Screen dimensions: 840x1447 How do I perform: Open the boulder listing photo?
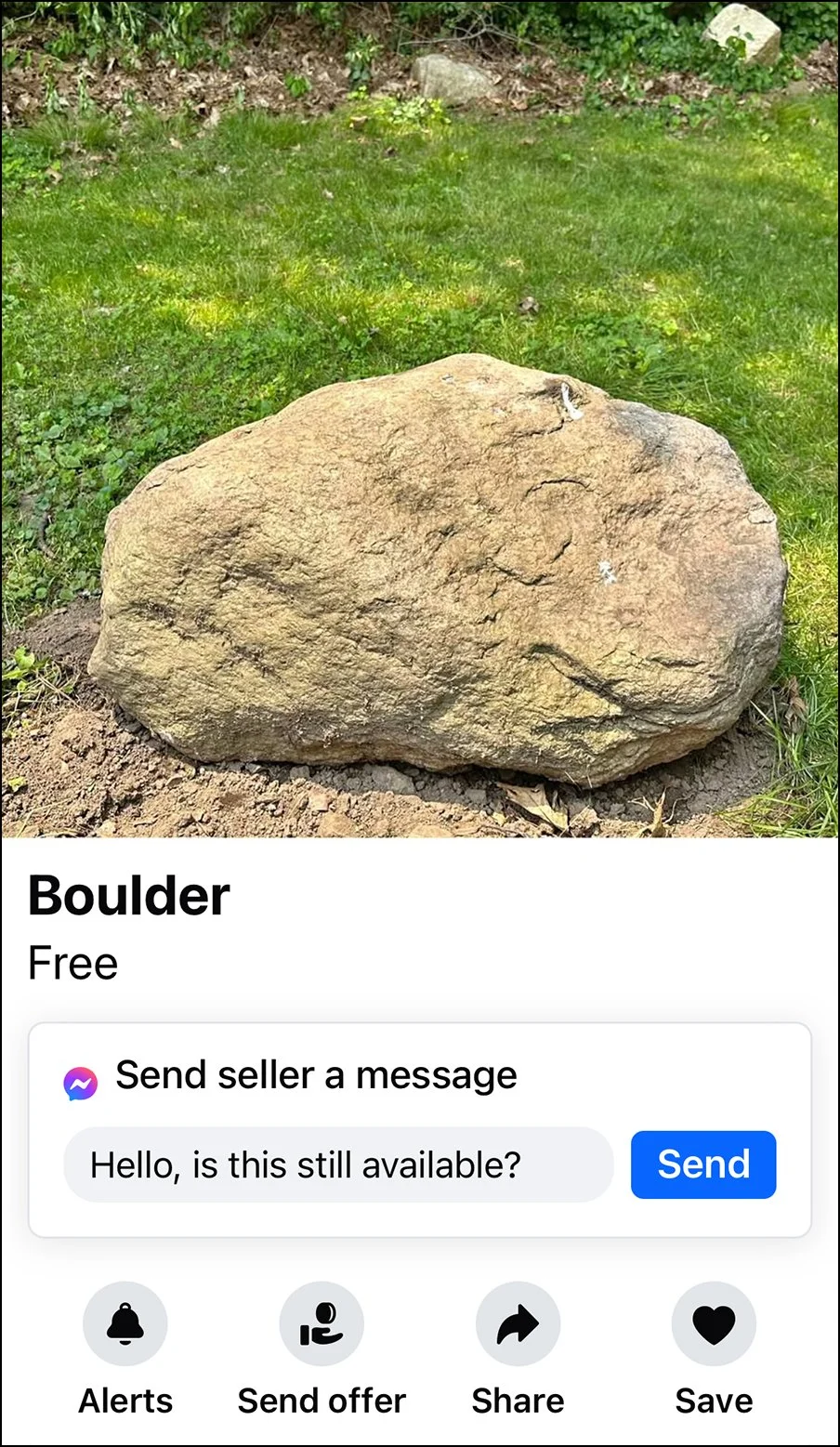(x=420, y=418)
